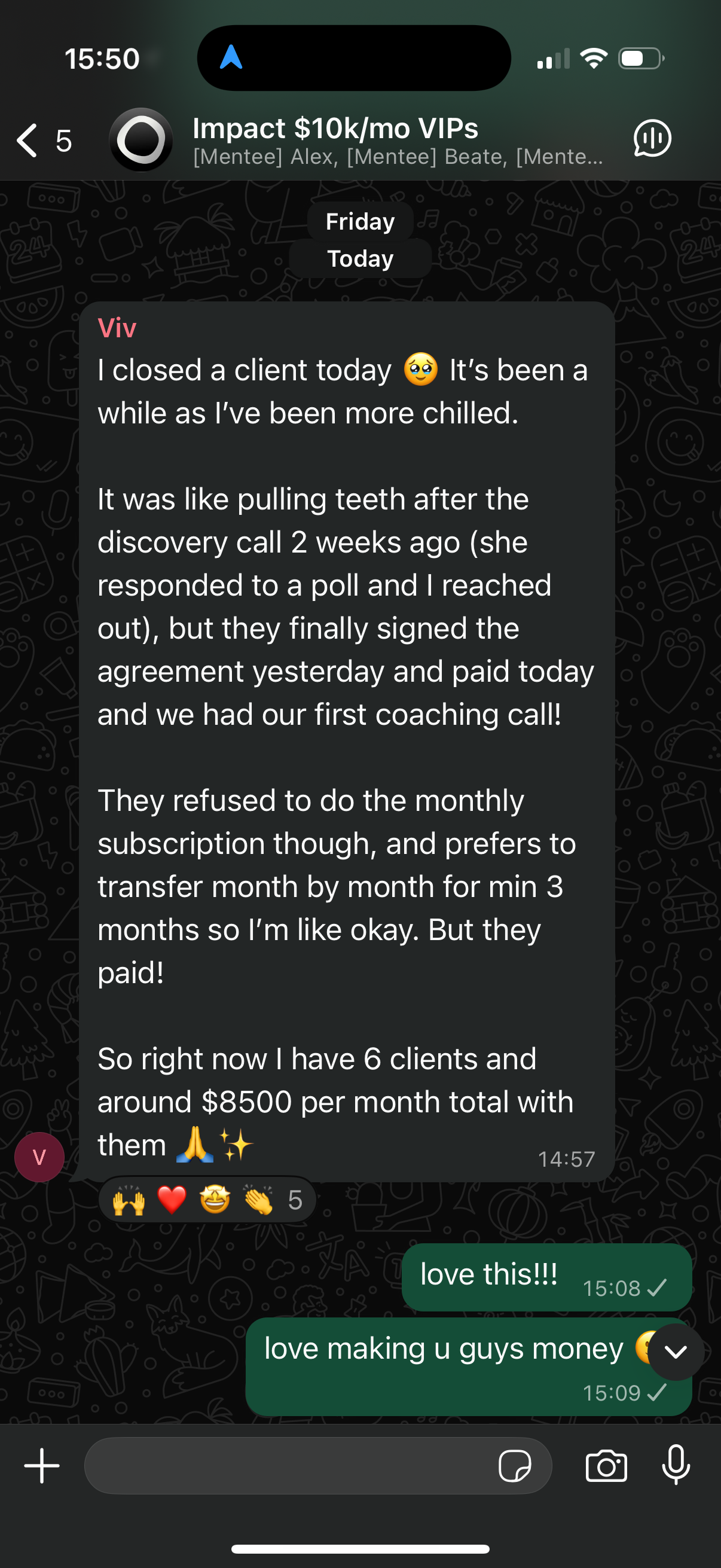Tap the microphone to record a voice message

676,1466
